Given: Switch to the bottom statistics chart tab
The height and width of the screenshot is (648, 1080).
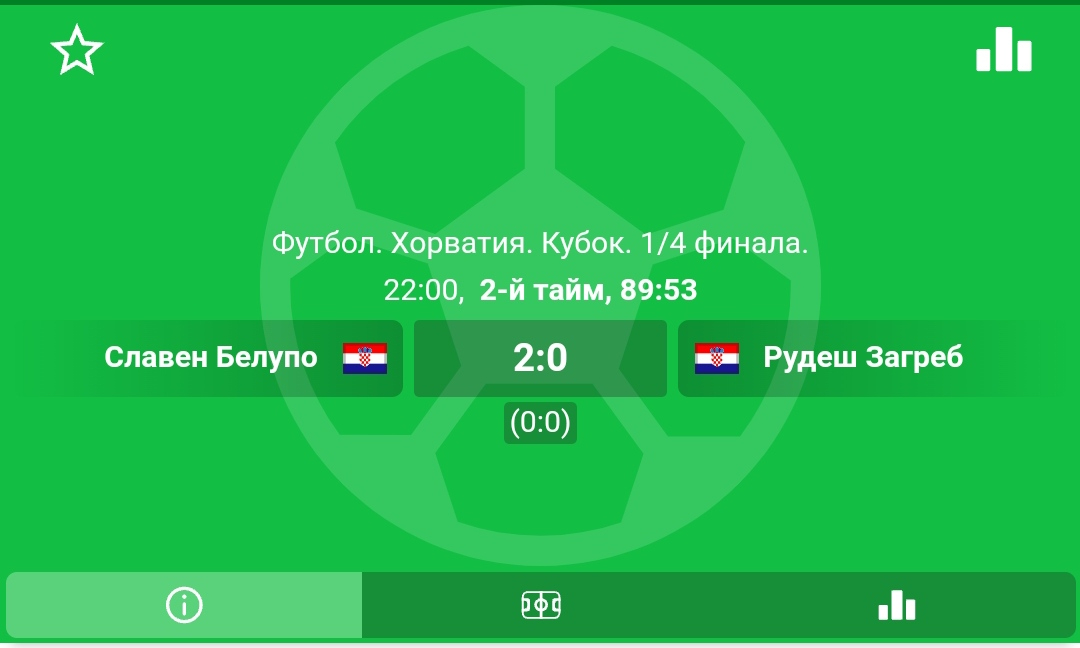Looking at the screenshot, I should [896, 605].
